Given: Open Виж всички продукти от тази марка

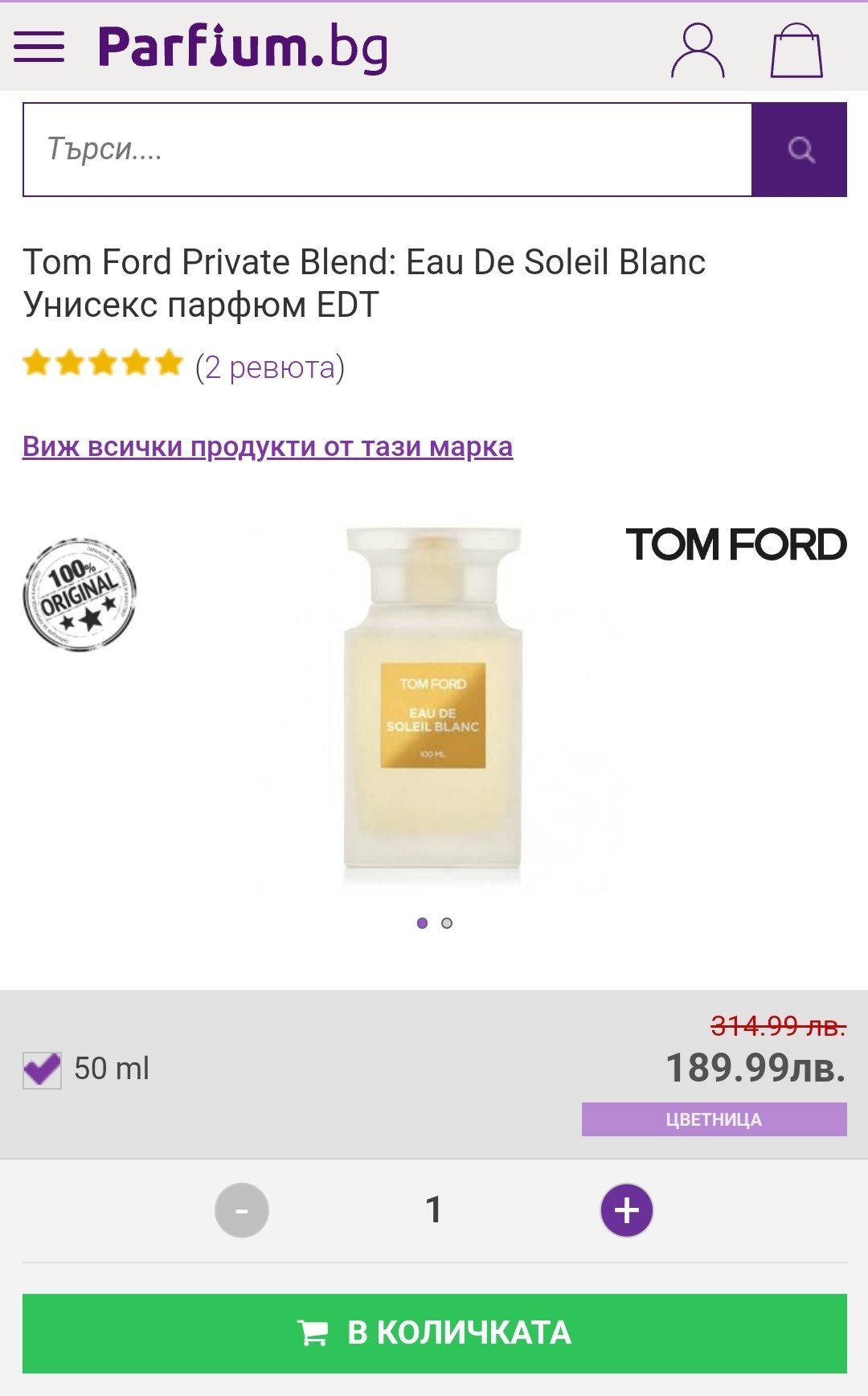Looking at the screenshot, I should click(268, 446).
